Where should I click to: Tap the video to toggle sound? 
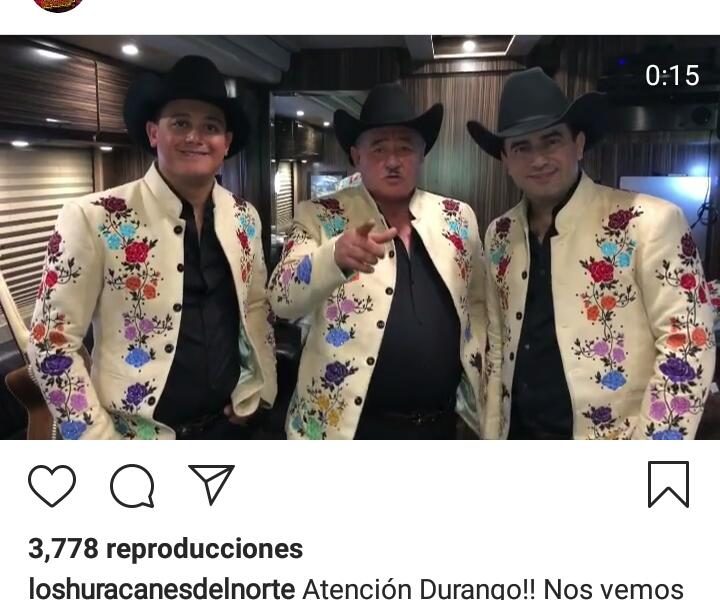click(360, 238)
